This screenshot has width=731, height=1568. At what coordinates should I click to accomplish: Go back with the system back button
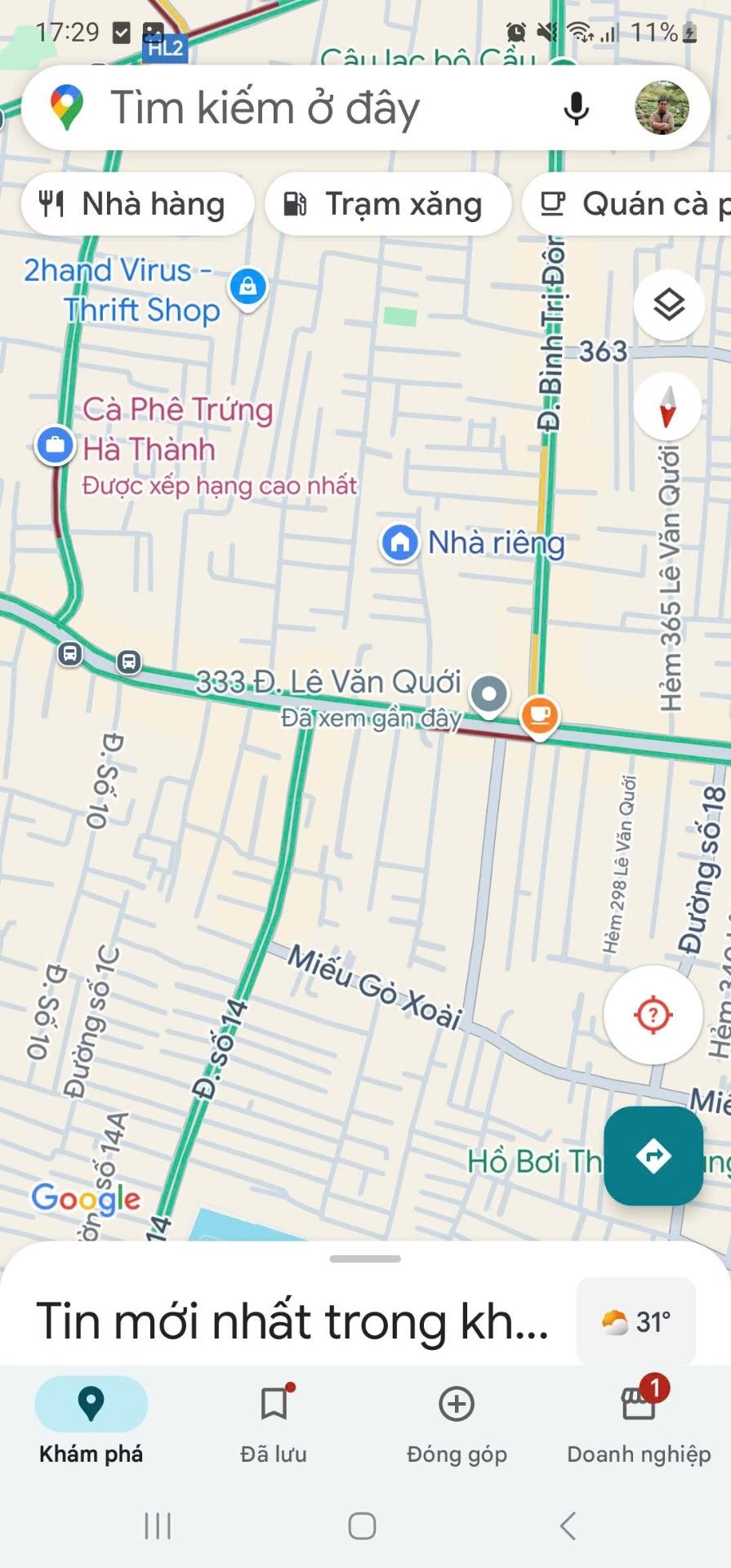pos(568,1526)
